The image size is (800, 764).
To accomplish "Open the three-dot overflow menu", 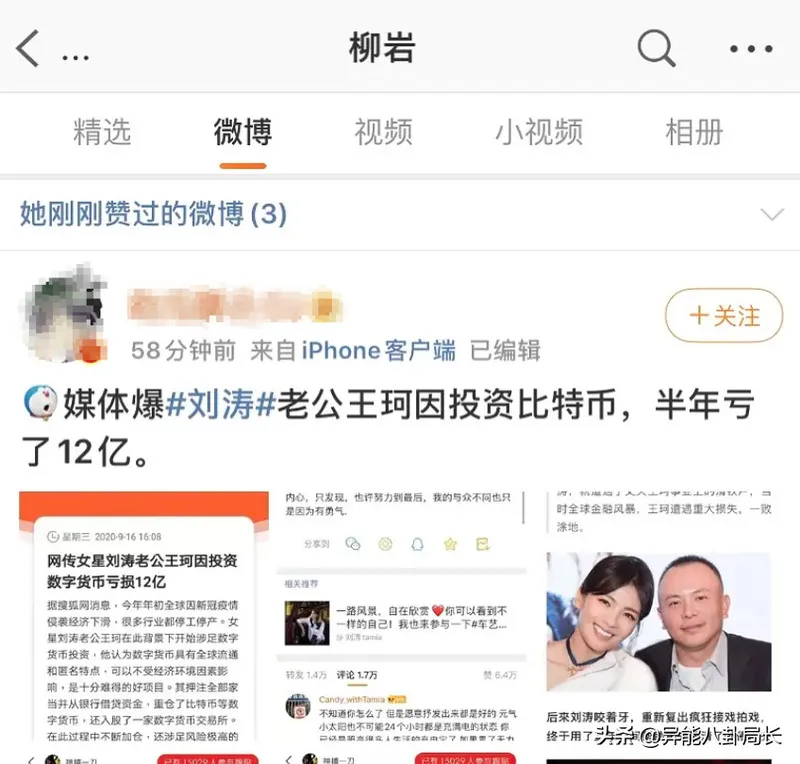I will pyautogui.click(x=751, y=48).
